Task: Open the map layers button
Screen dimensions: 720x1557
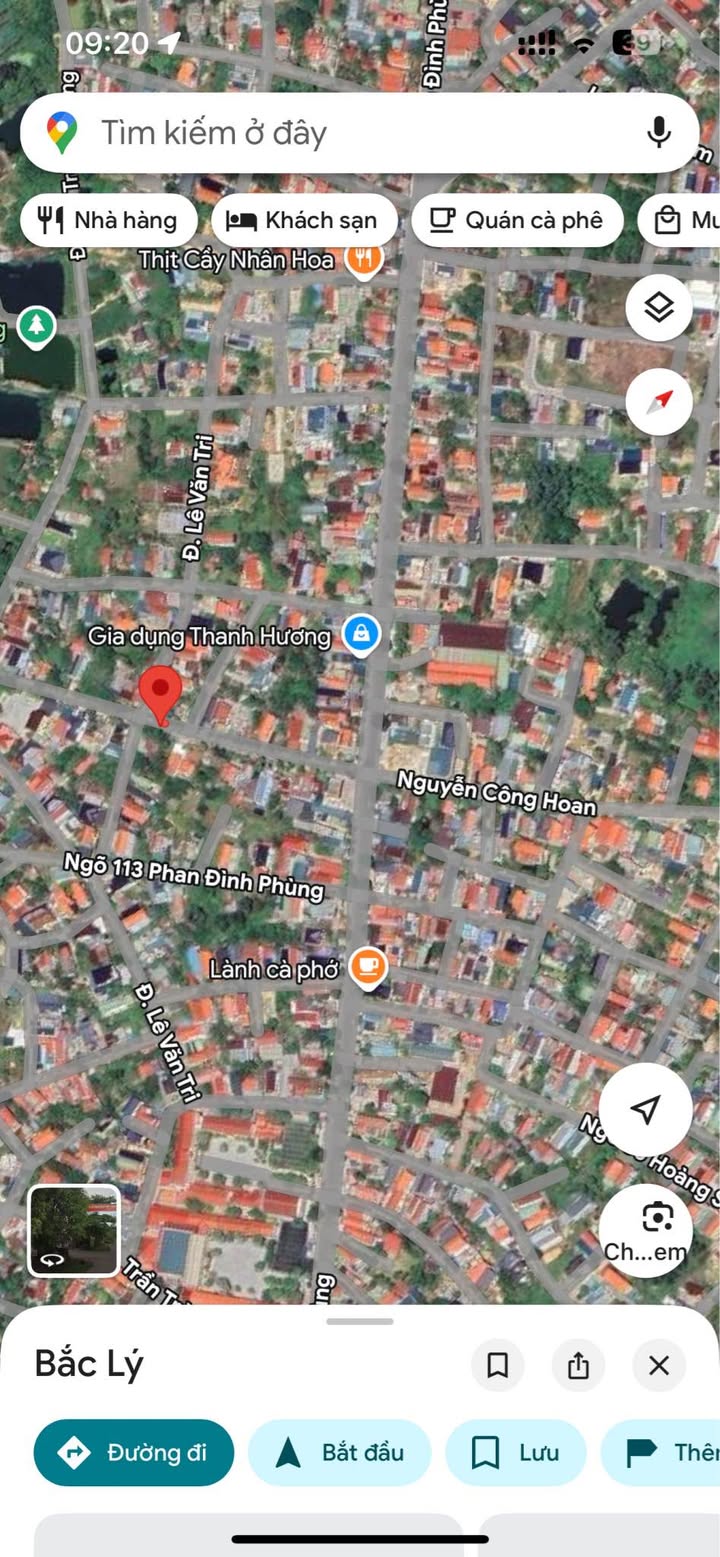Action: [x=659, y=307]
